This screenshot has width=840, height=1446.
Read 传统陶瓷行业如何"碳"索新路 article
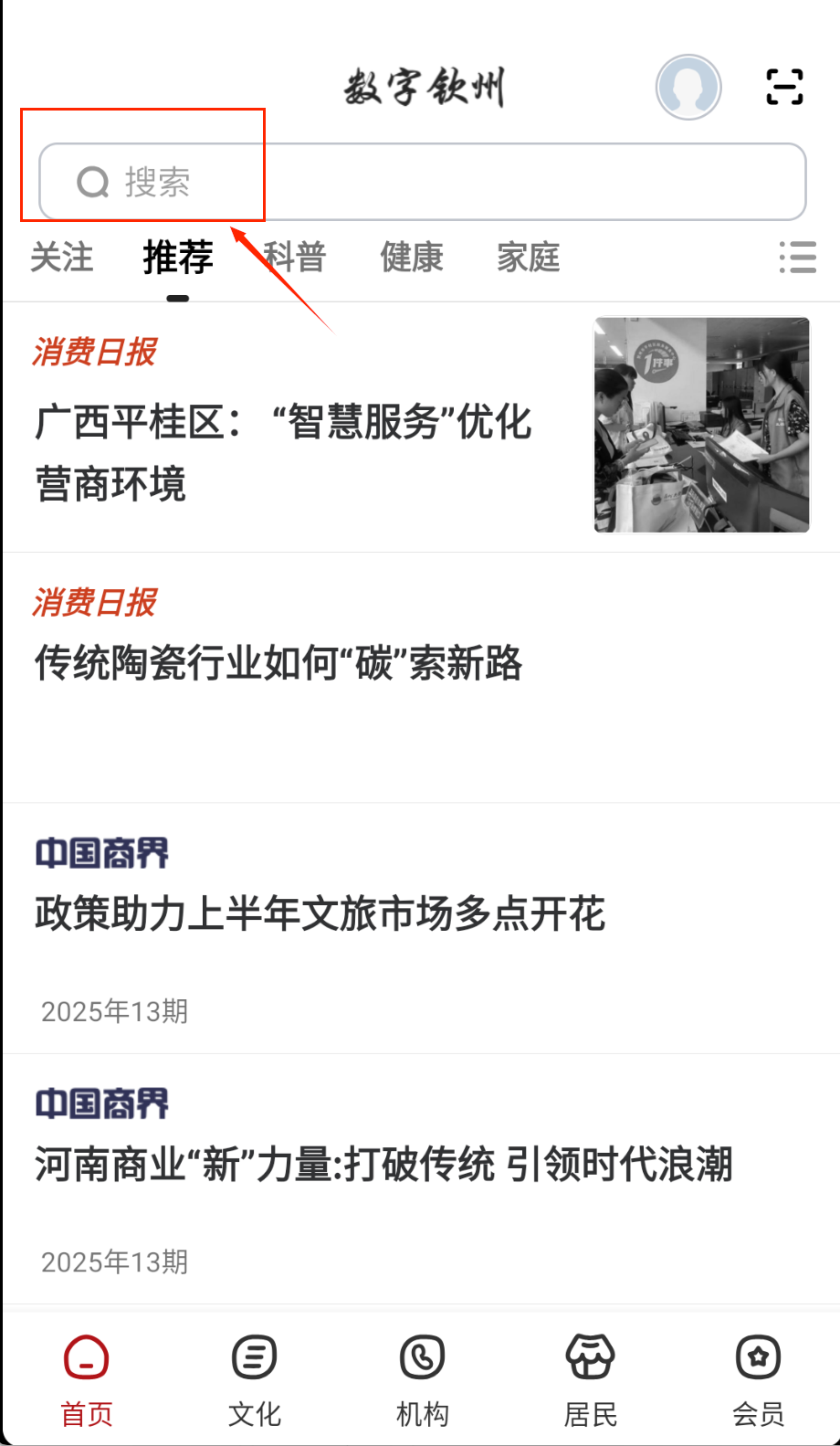point(278,663)
